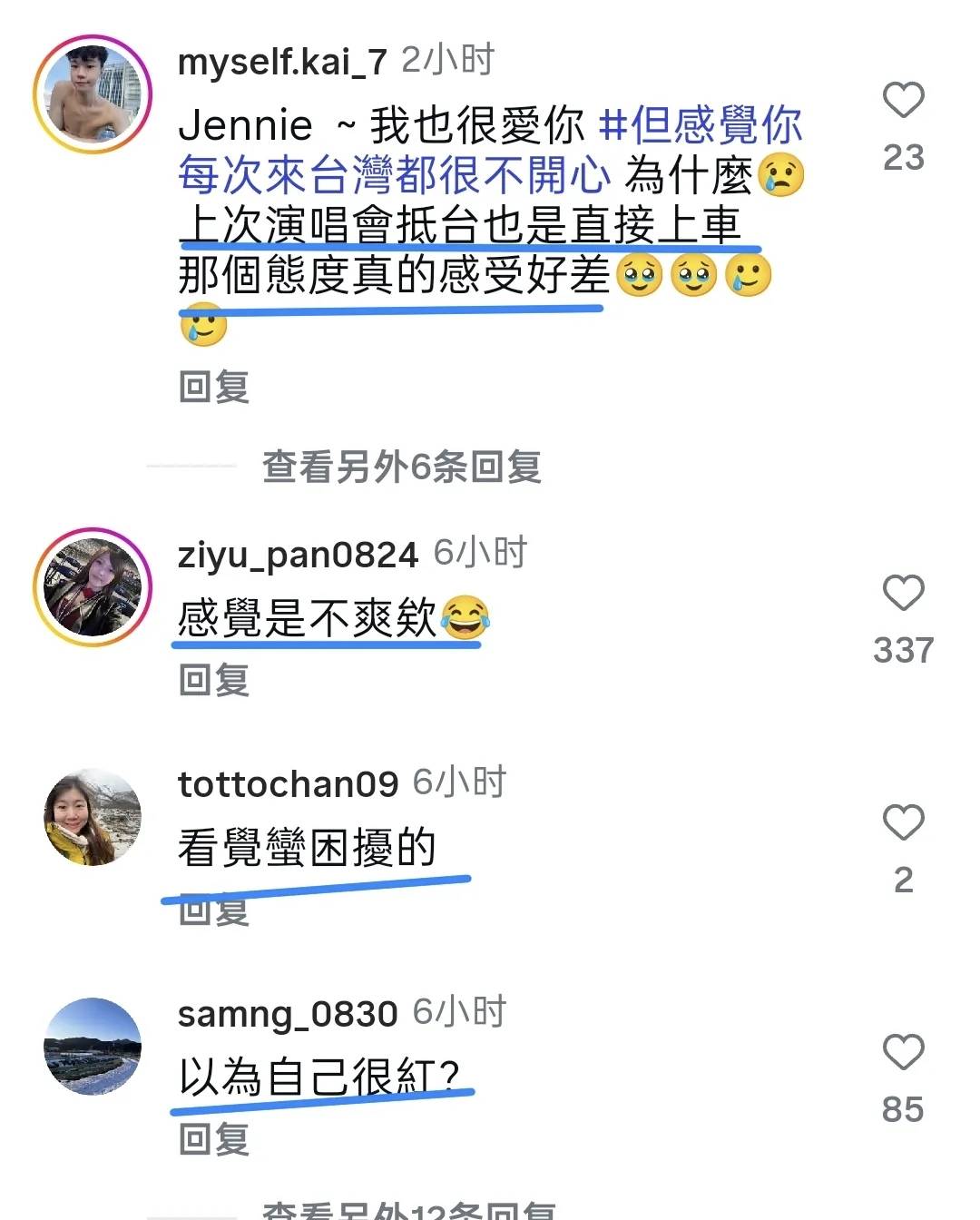Image resolution: width=980 pixels, height=1220 pixels.
Task: Open ziyu_pan0824's avatar
Action: coord(93,587)
